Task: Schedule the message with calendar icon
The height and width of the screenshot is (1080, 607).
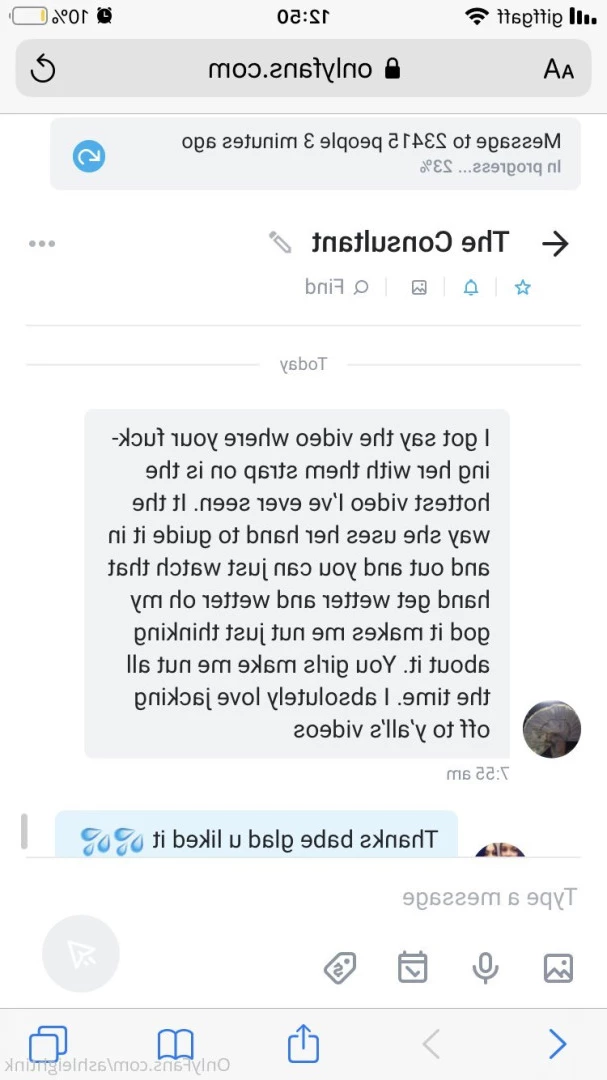Action: 412,967
